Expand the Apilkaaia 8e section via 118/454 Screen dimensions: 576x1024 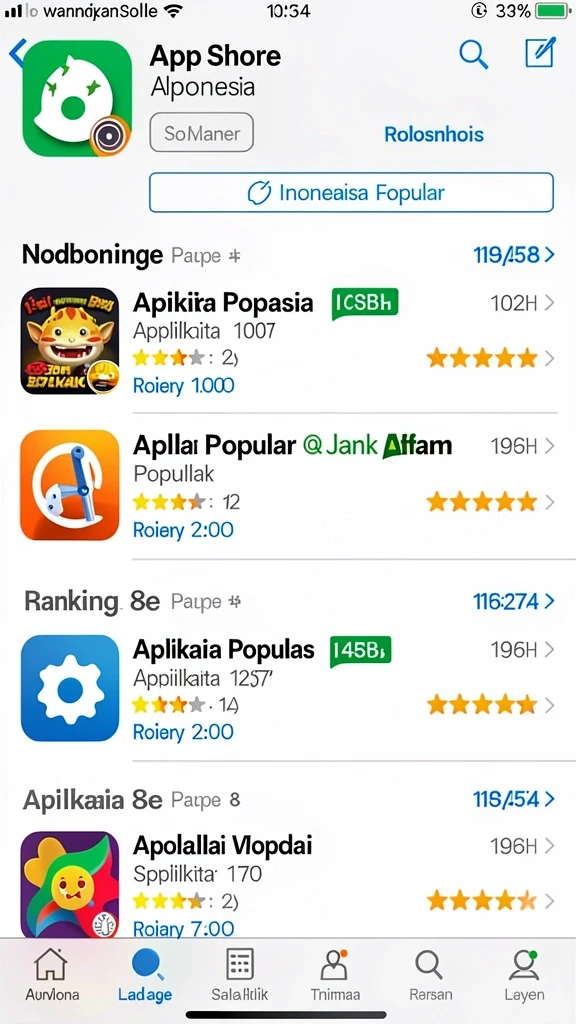coord(513,799)
